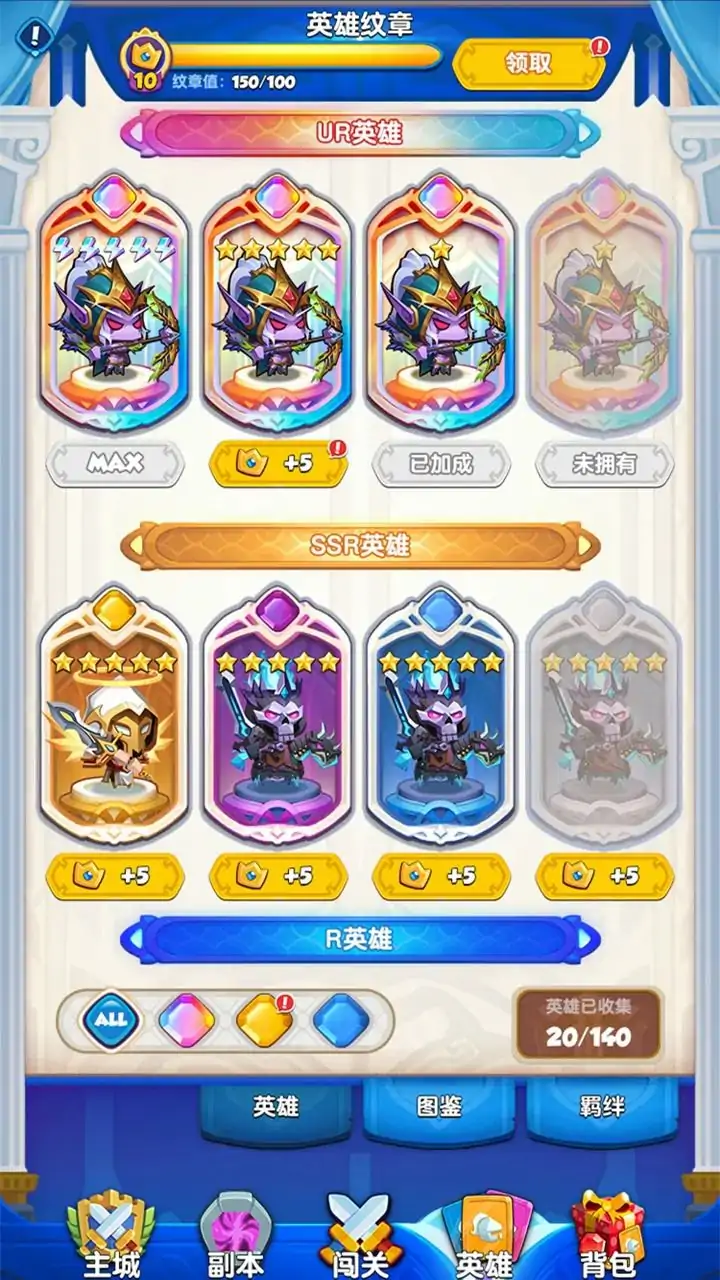Filter by the yellow gem
720x1280 pixels.
(264, 1021)
